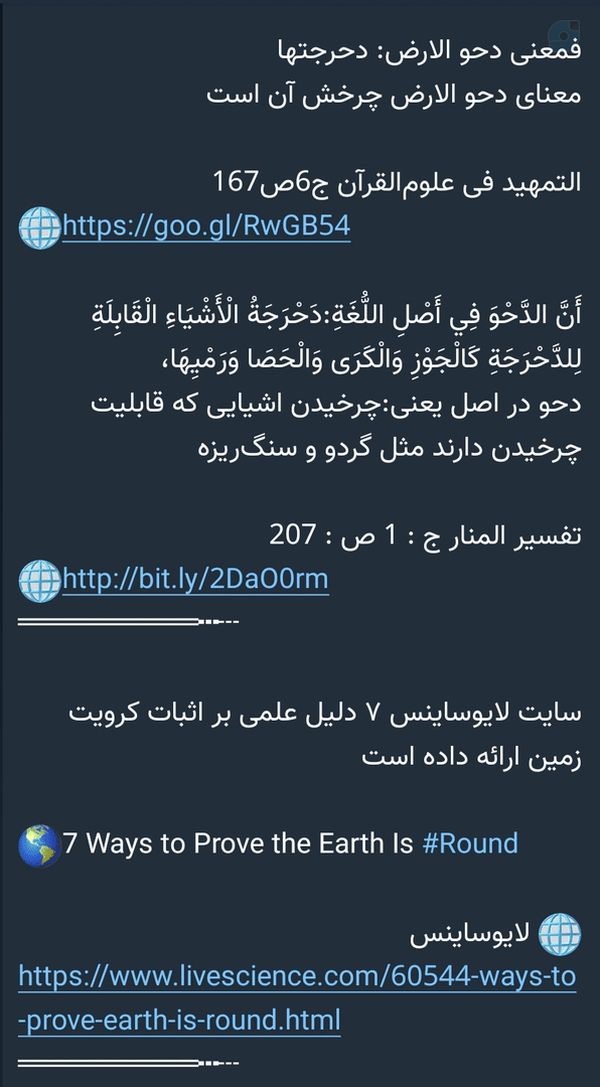The height and width of the screenshot is (1087, 600).
Task: Open the bit.ly/2DaO0rm link
Action: pyautogui.click(x=195, y=580)
